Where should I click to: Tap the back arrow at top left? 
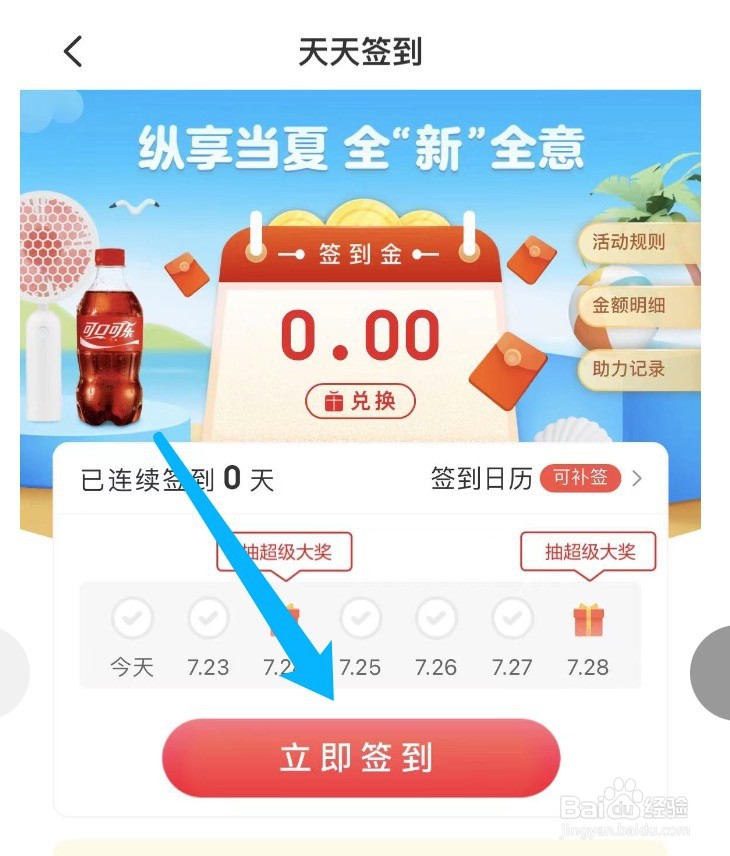[71, 50]
